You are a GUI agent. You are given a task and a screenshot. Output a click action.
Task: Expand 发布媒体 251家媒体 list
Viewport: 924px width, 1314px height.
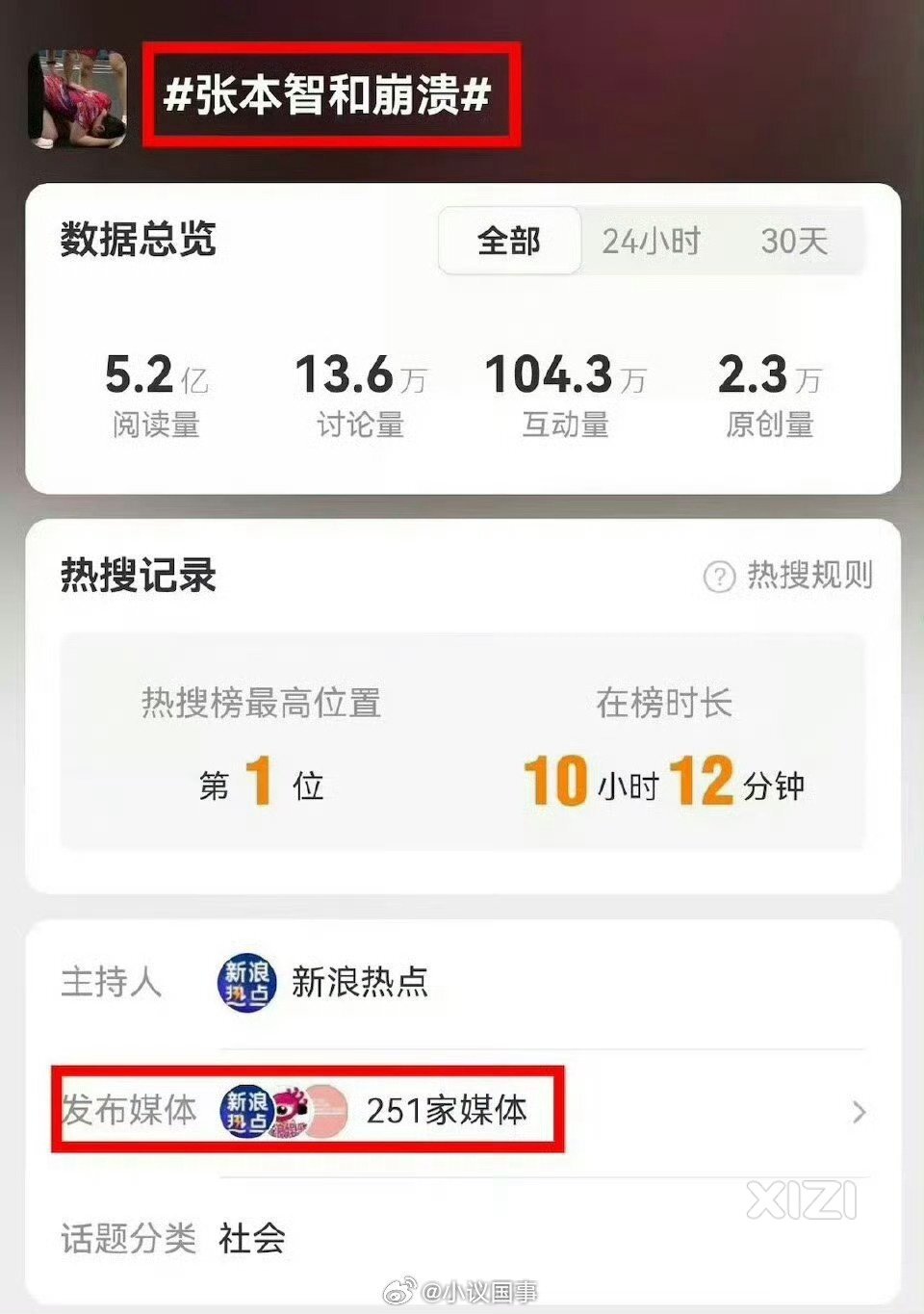(857, 1112)
